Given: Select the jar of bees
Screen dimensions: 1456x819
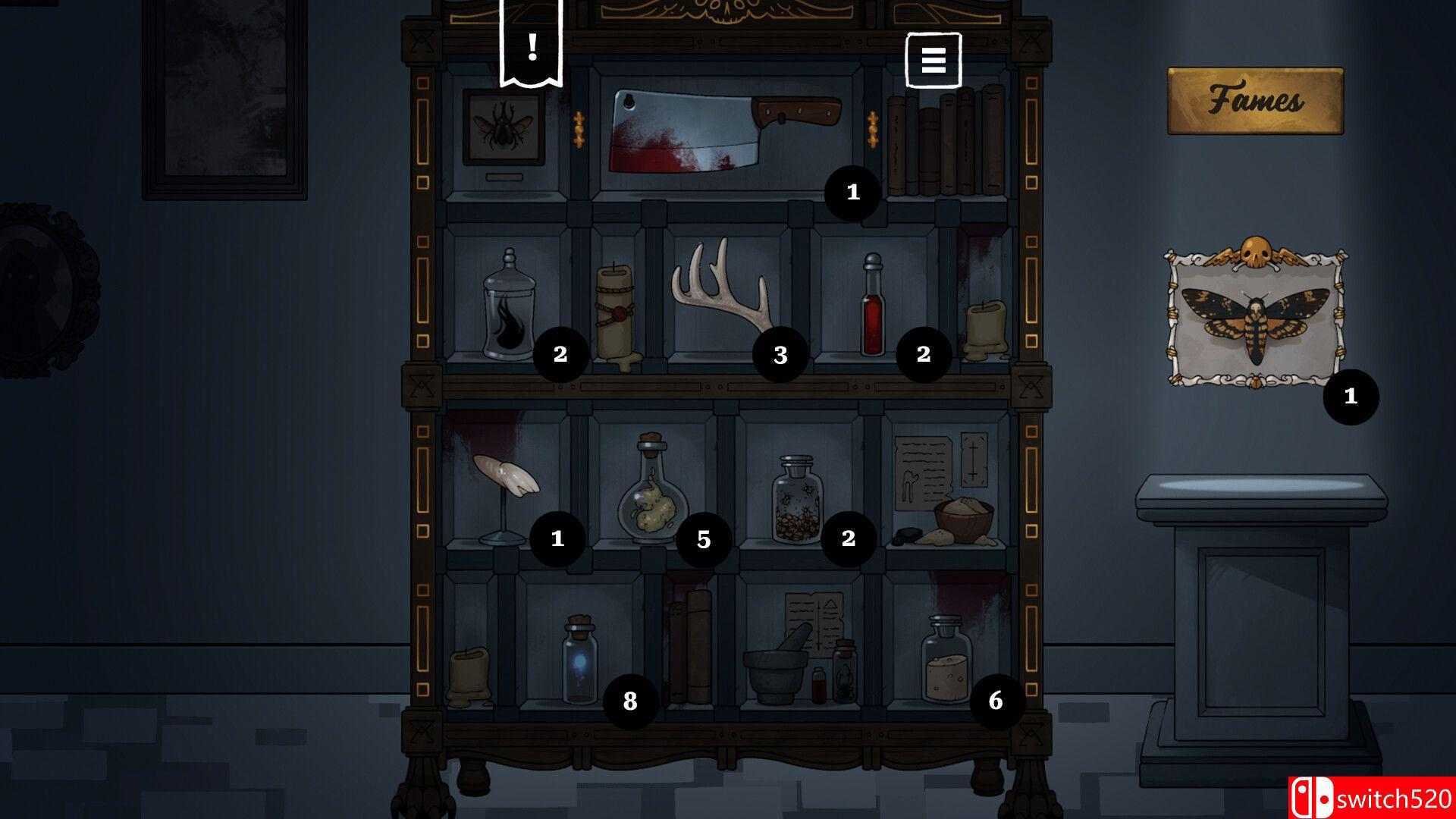Looking at the screenshot, I should tap(797, 500).
